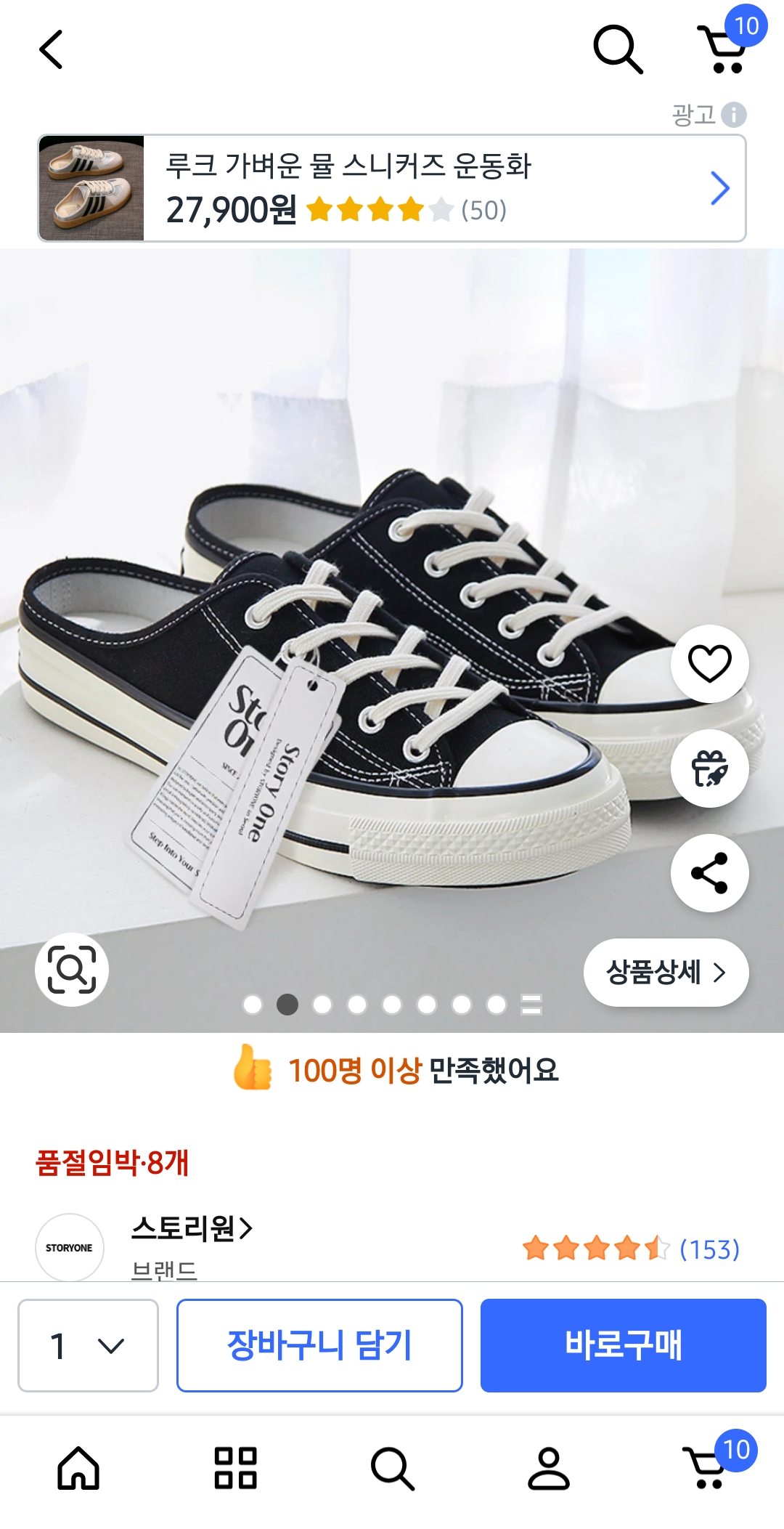Open search from the top bar

[x=618, y=49]
